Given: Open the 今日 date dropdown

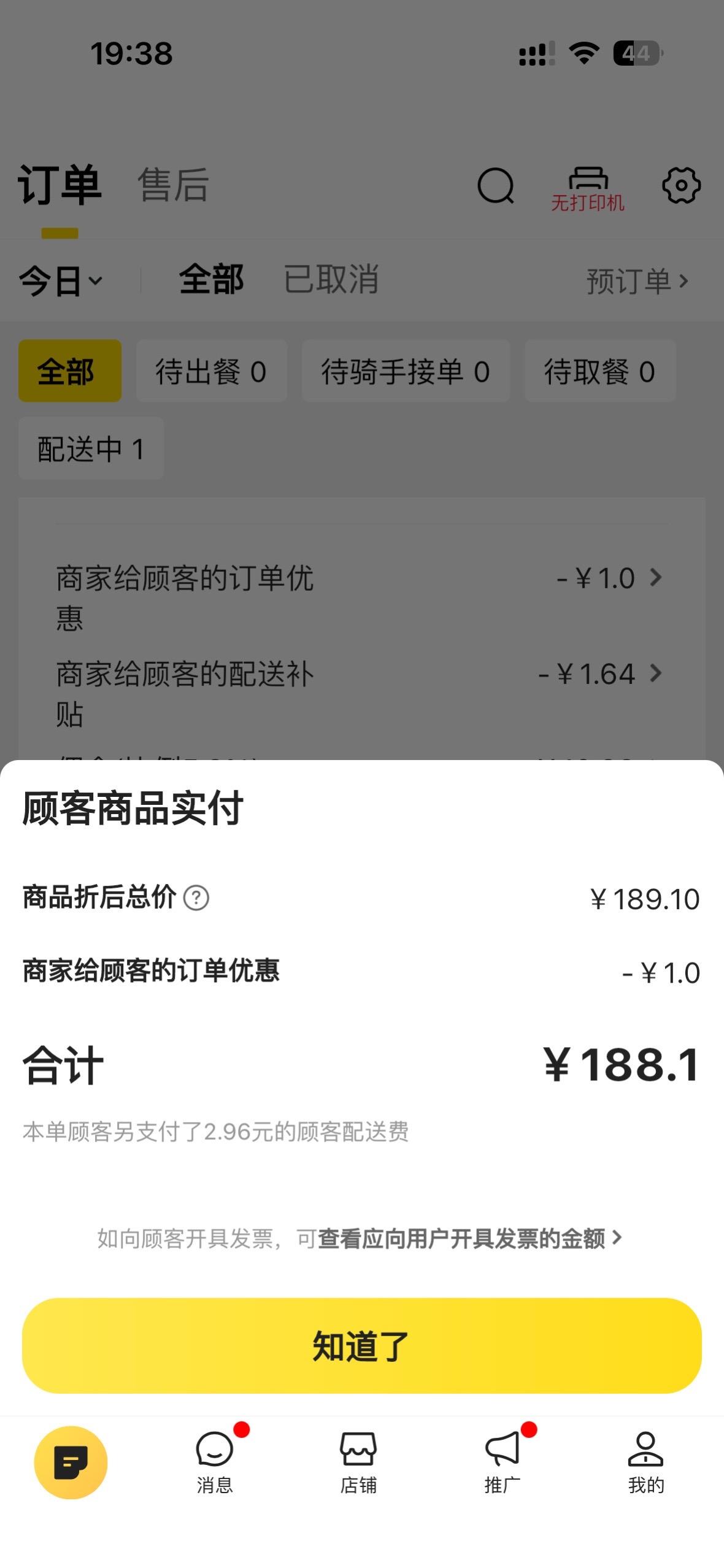Looking at the screenshot, I should pyautogui.click(x=58, y=280).
